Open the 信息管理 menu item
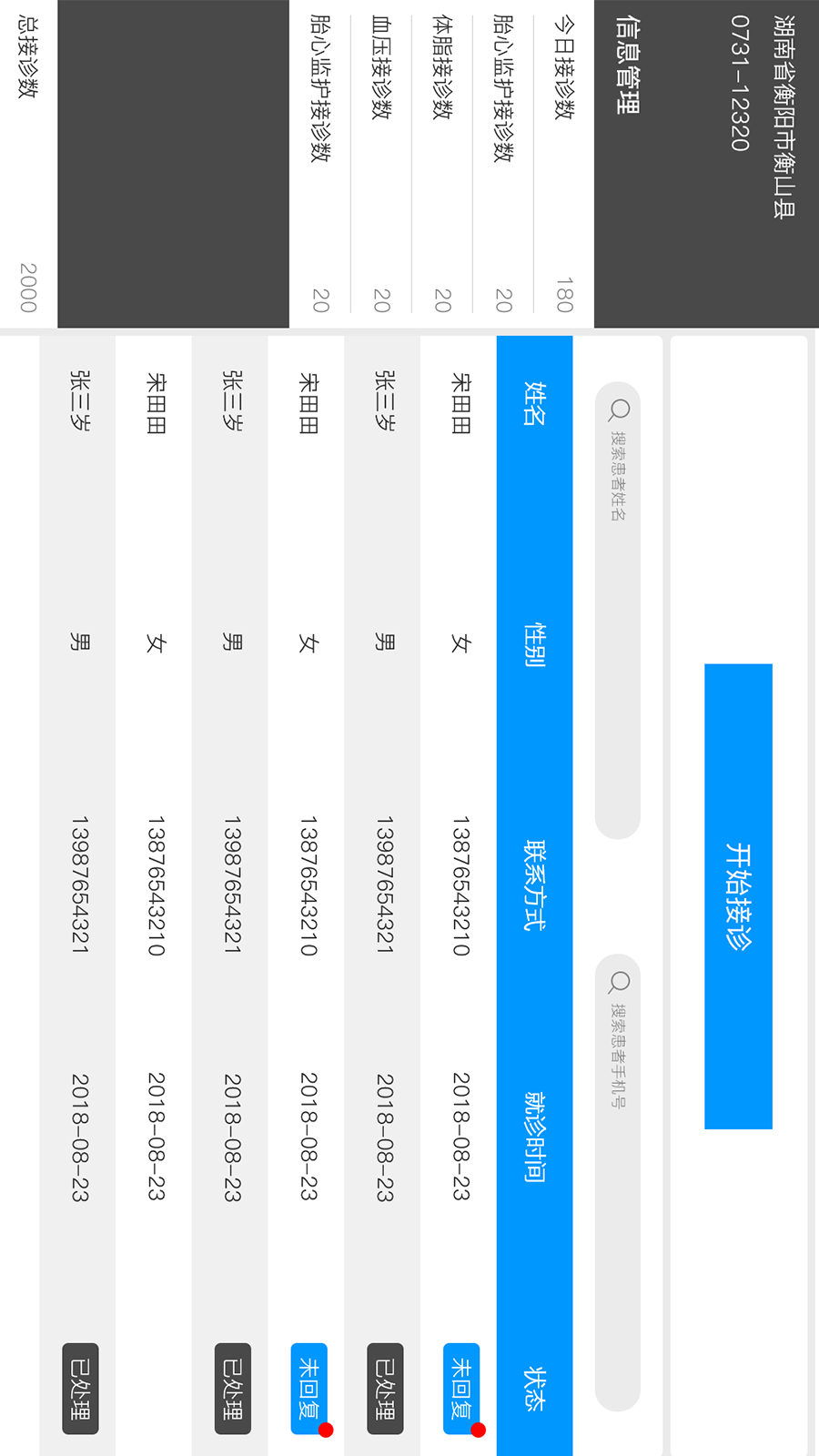 [626, 64]
